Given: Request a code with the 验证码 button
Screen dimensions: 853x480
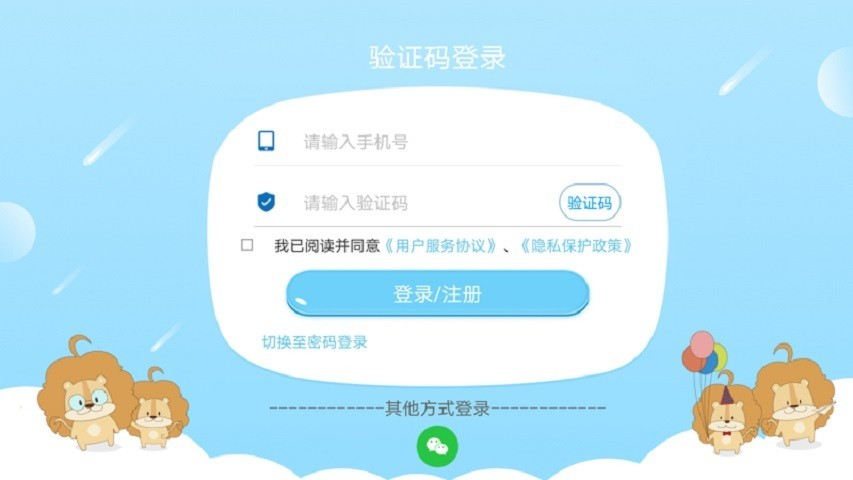Looking at the screenshot, I should tap(589, 203).
